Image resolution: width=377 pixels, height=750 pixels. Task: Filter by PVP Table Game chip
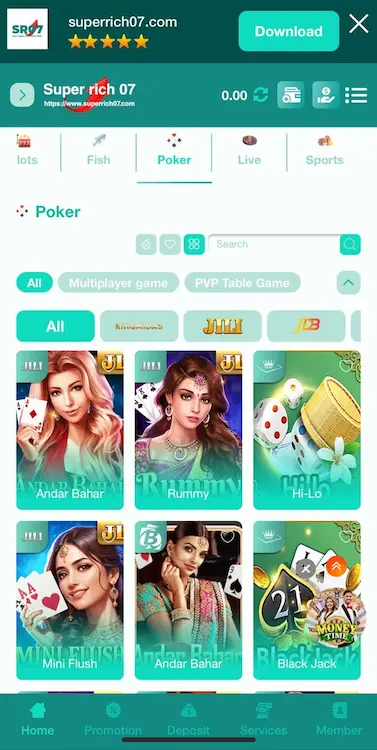click(x=242, y=283)
